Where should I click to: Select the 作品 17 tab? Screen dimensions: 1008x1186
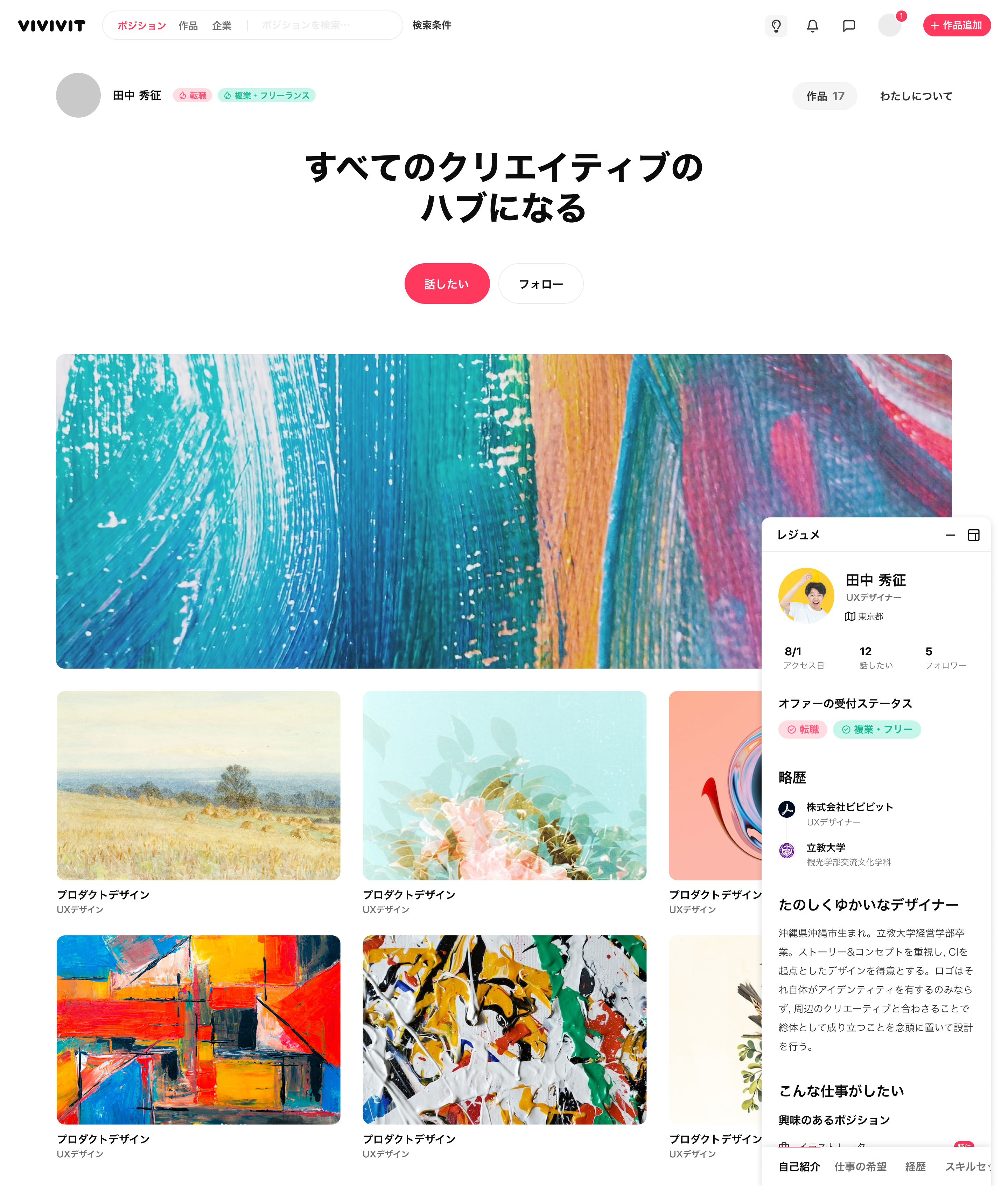(x=824, y=96)
